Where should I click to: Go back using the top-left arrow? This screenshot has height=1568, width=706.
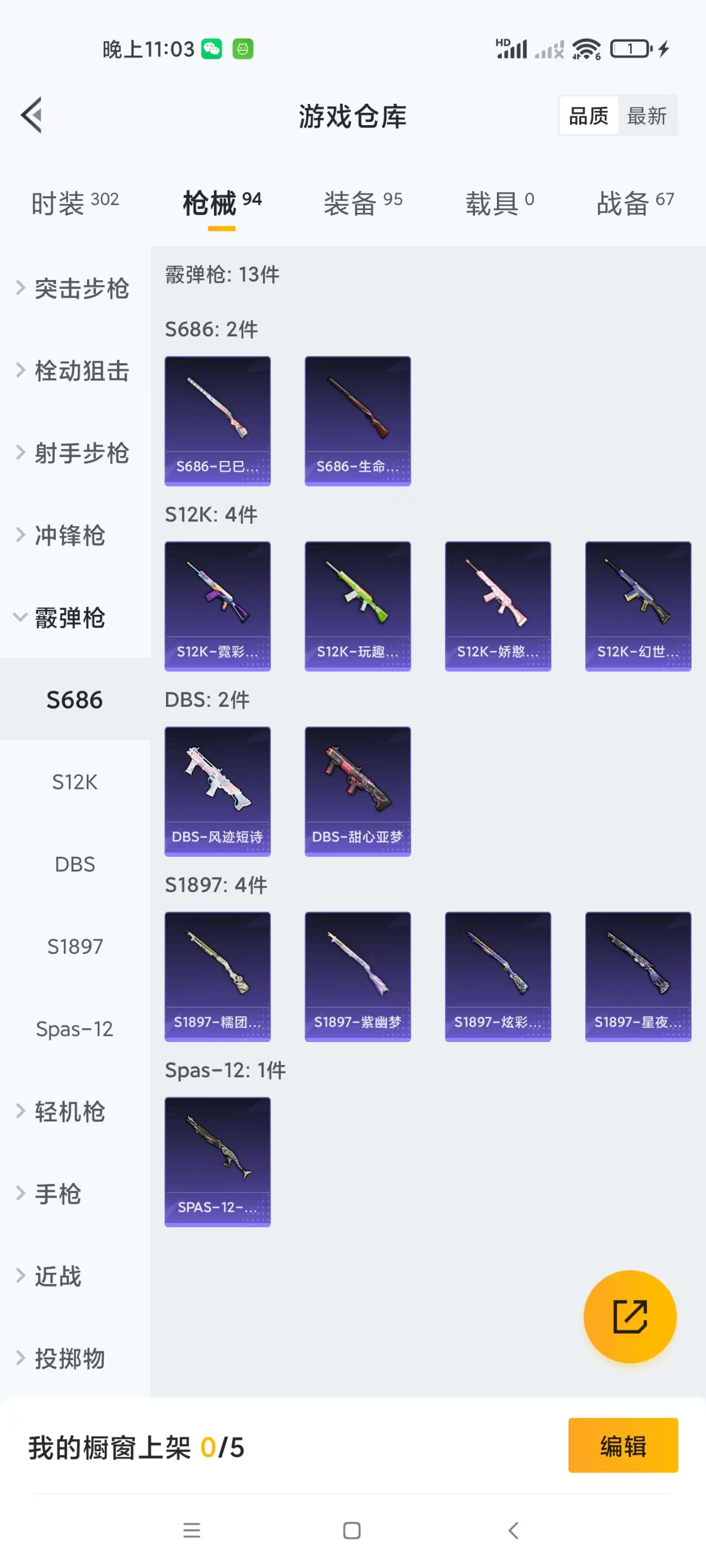(x=31, y=115)
